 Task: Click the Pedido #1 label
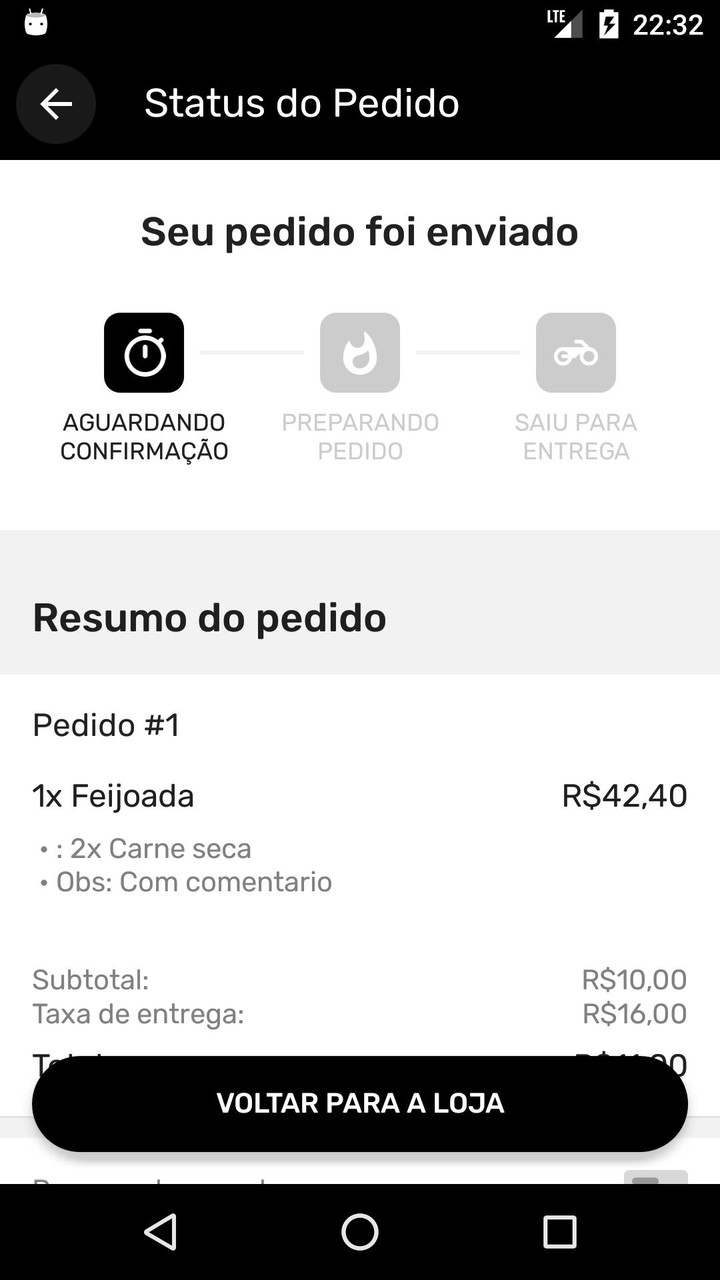click(106, 725)
